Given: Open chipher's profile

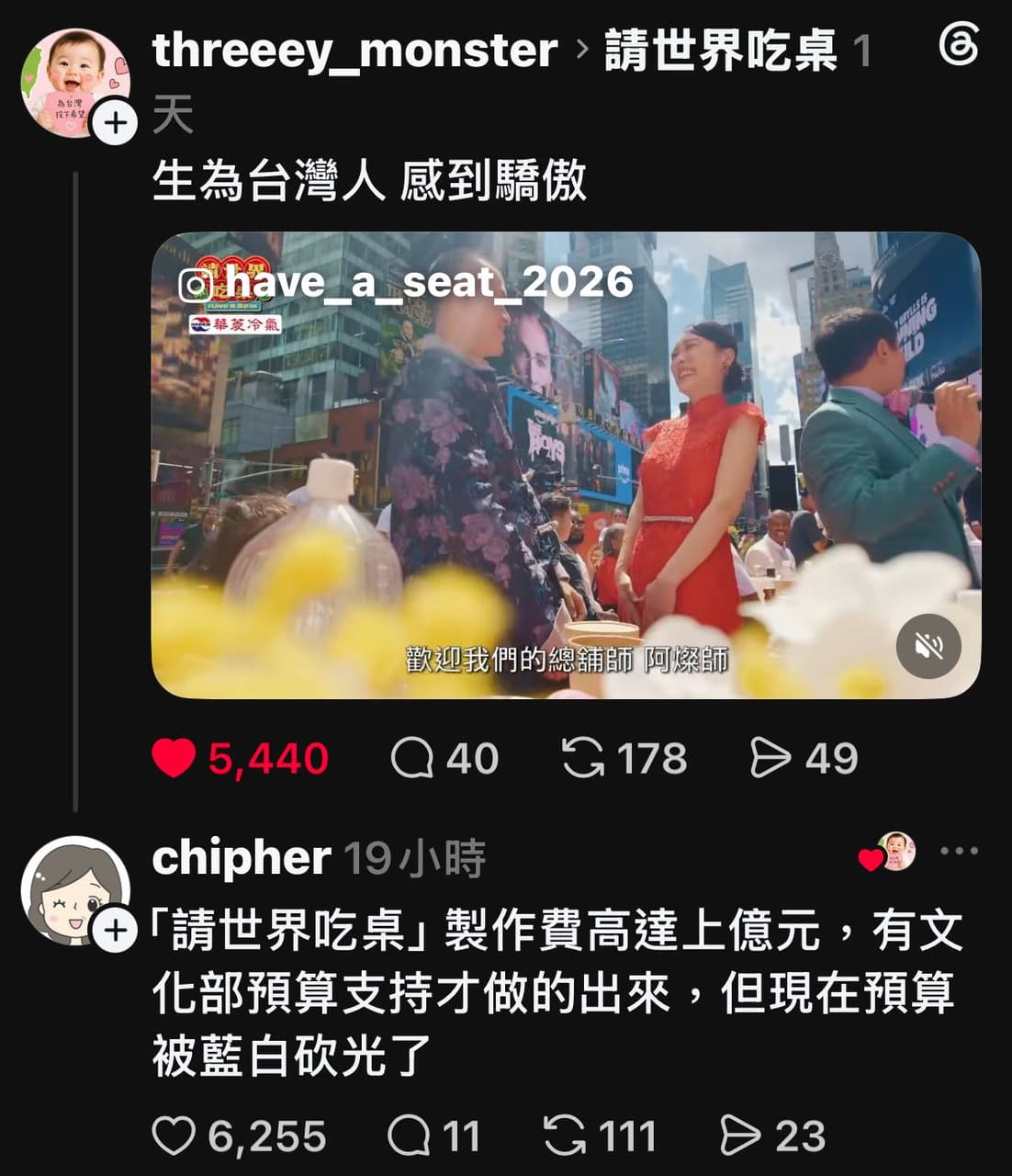Looking at the screenshot, I should point(242,858).
